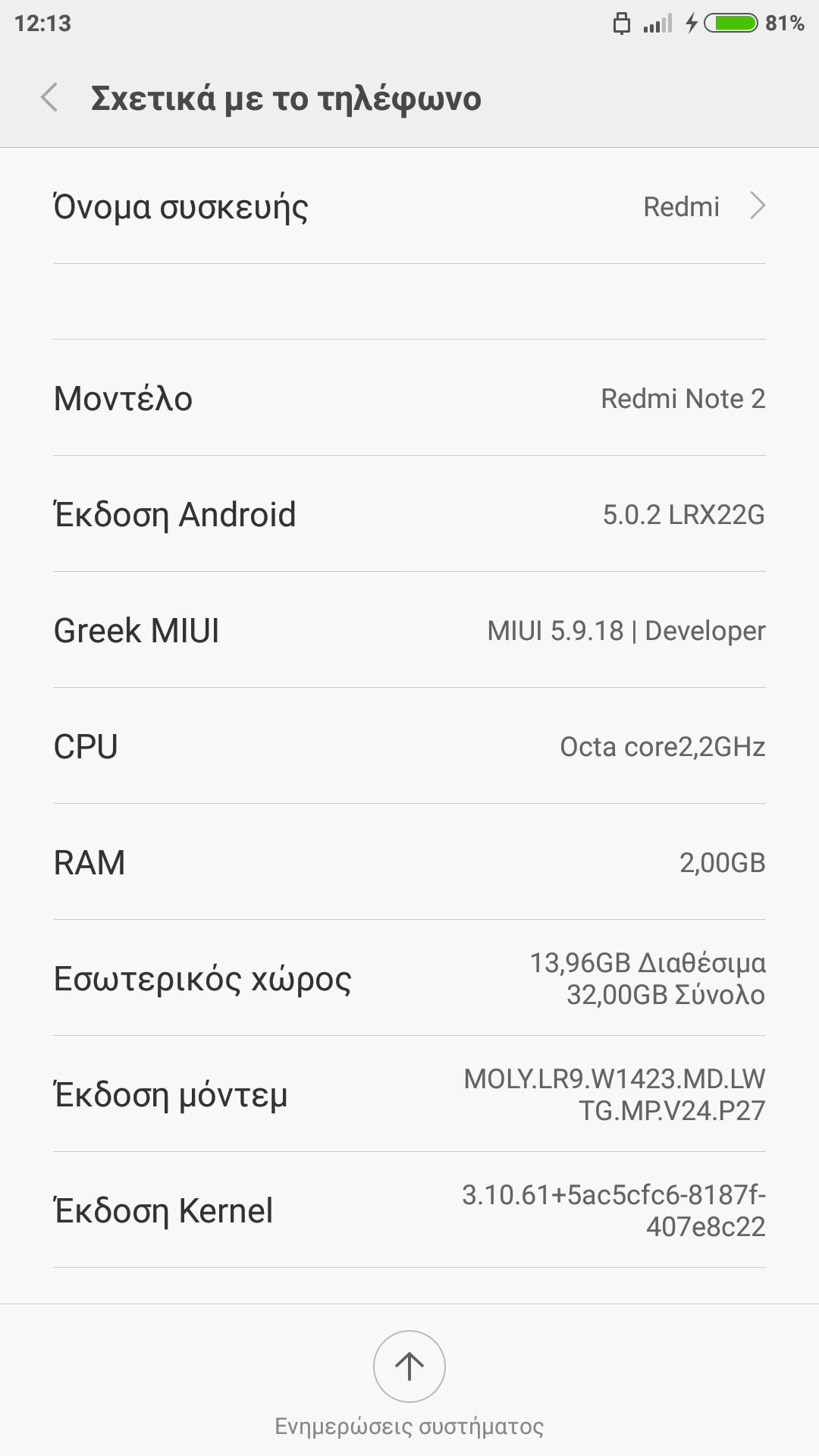Tap the Έκδοση Kernel row

click(409, 1210)
